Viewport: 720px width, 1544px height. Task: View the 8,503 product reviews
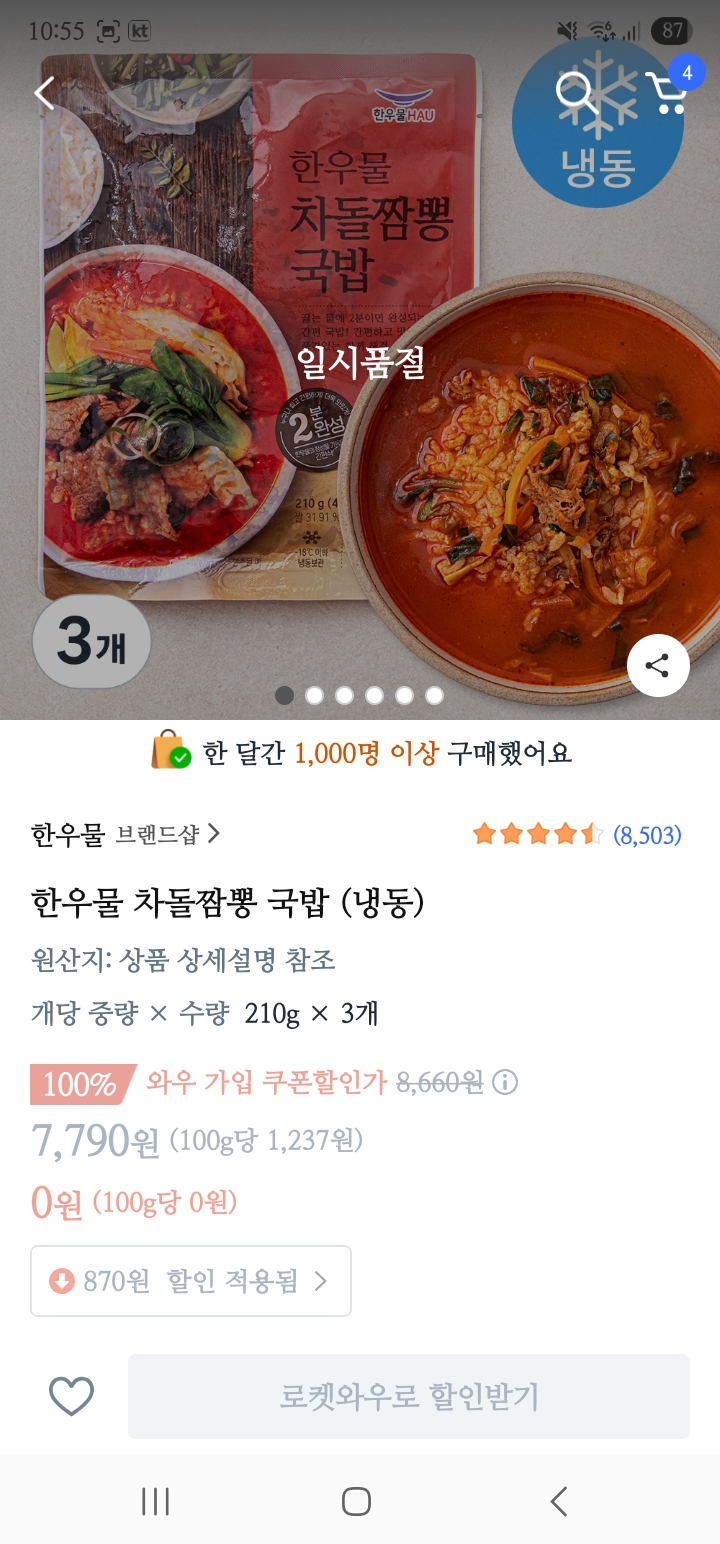click(646, 835)
